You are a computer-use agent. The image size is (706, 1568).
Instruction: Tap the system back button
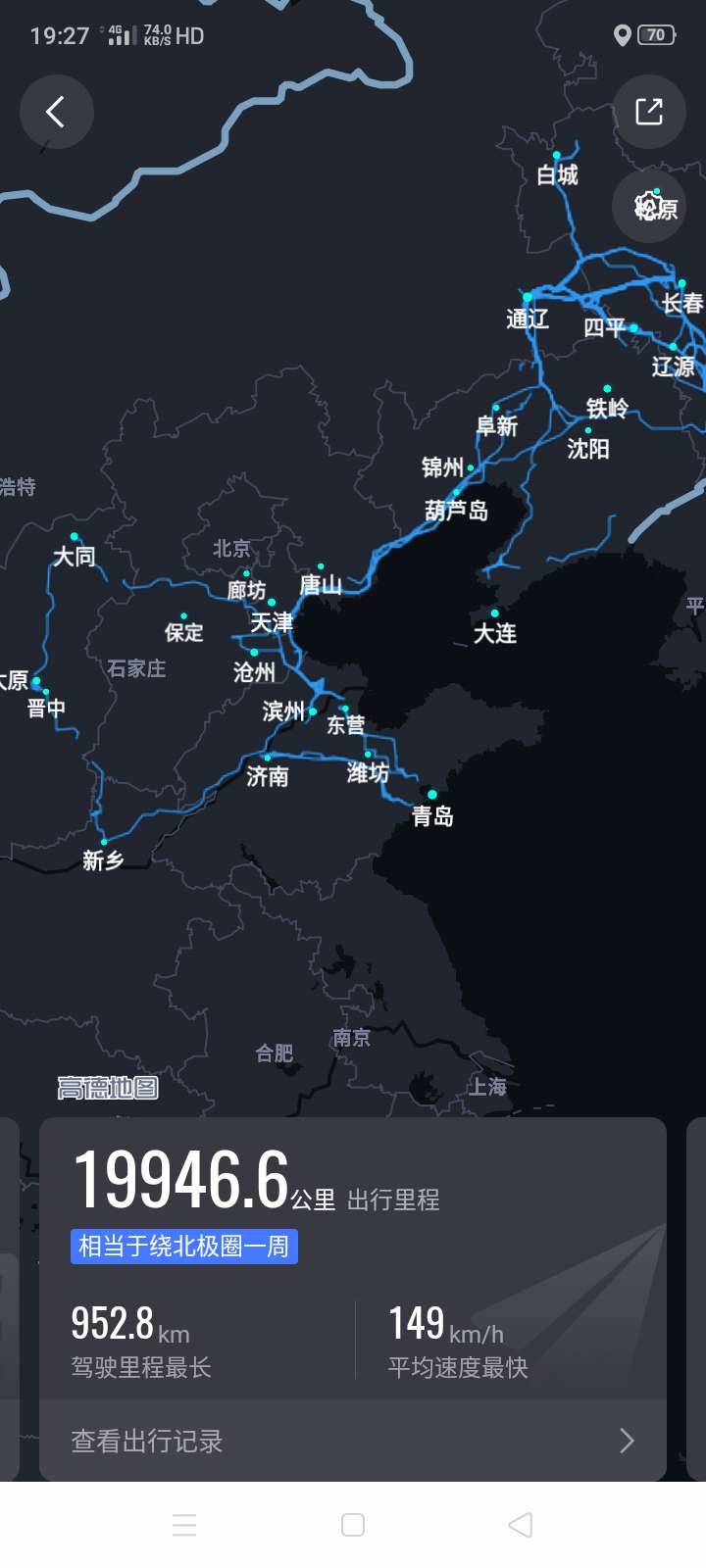521,1525
